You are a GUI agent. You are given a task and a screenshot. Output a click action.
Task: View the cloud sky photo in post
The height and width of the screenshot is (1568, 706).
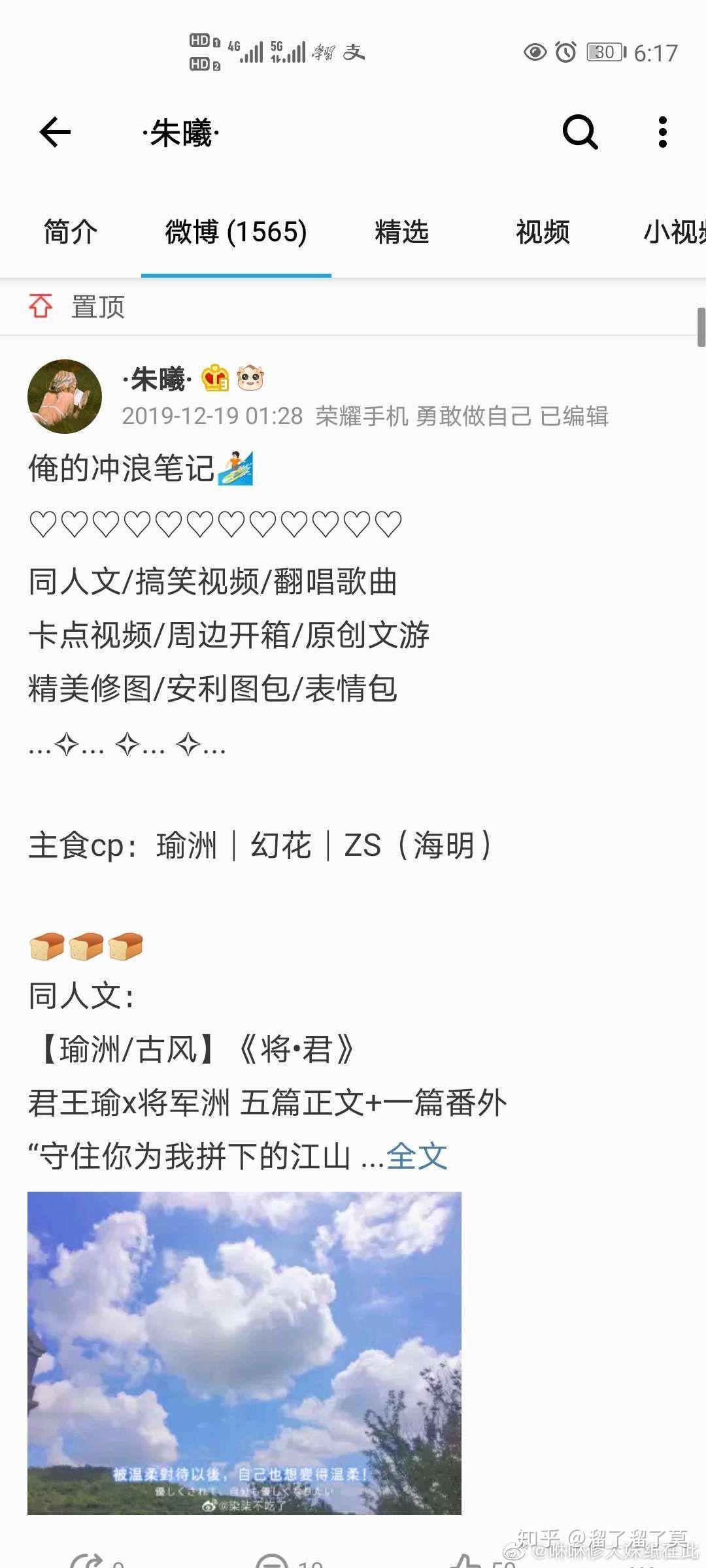244,1352
